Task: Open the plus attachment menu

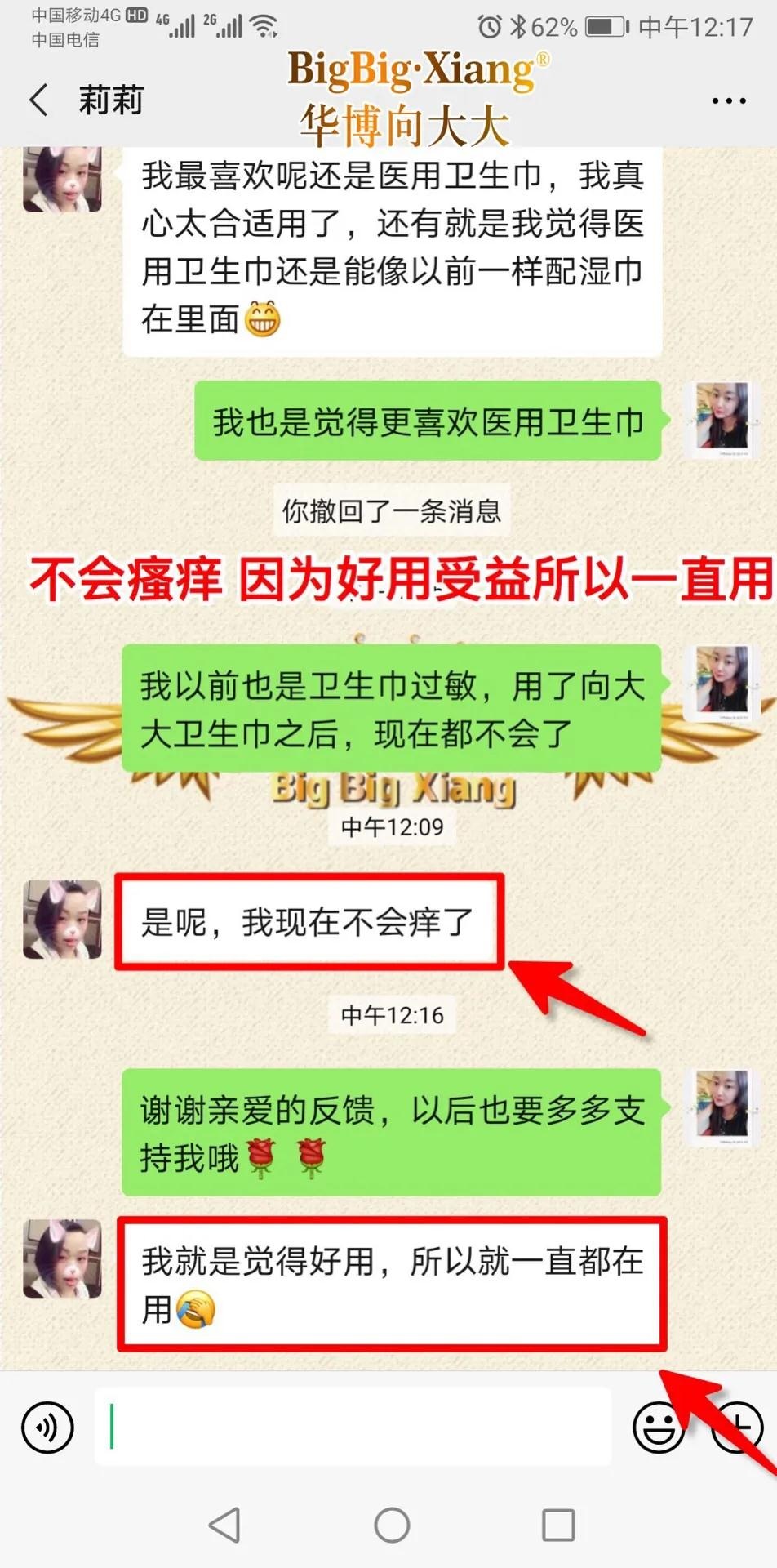Action: pos(737,1427)
